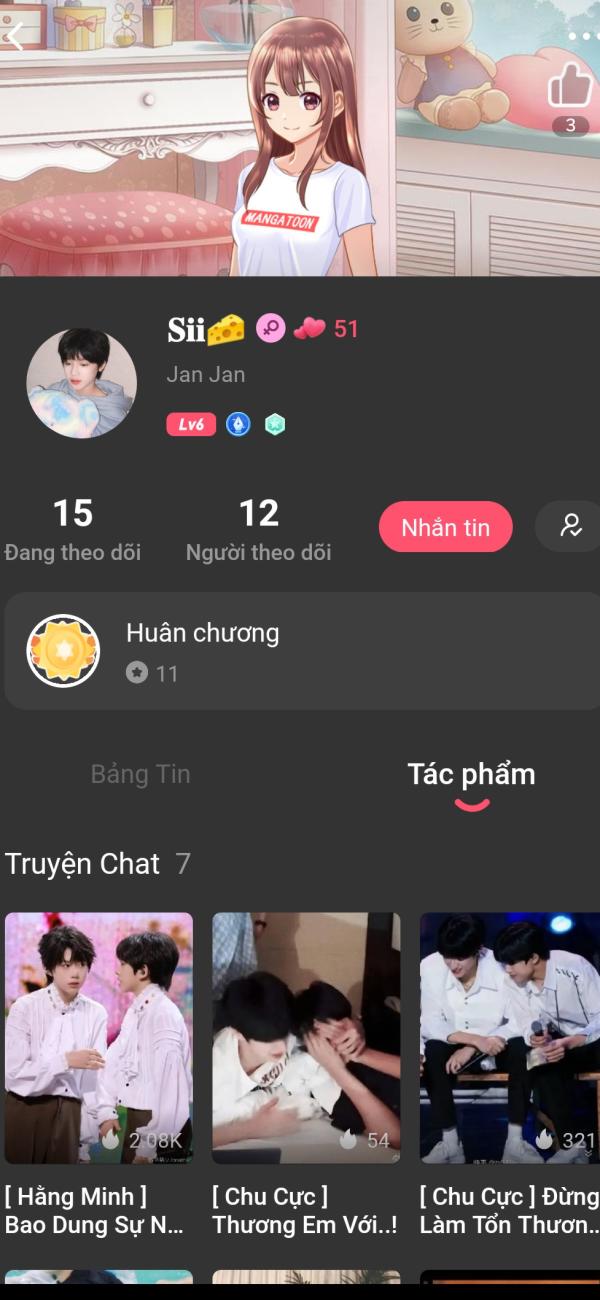The image size is (600, 1300).
Task: Open Sii's profile avatar photo
Action: [81, 383]
